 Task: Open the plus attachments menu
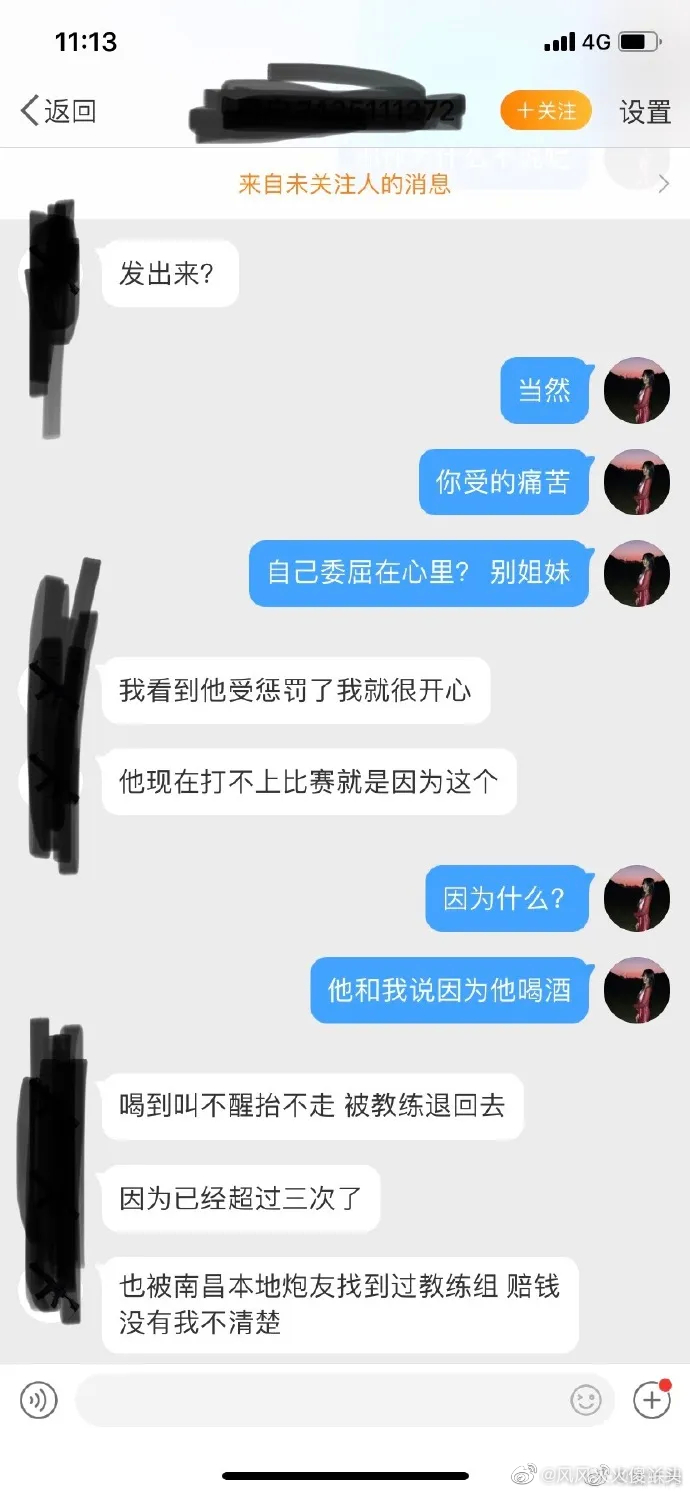pos(652,1399)
